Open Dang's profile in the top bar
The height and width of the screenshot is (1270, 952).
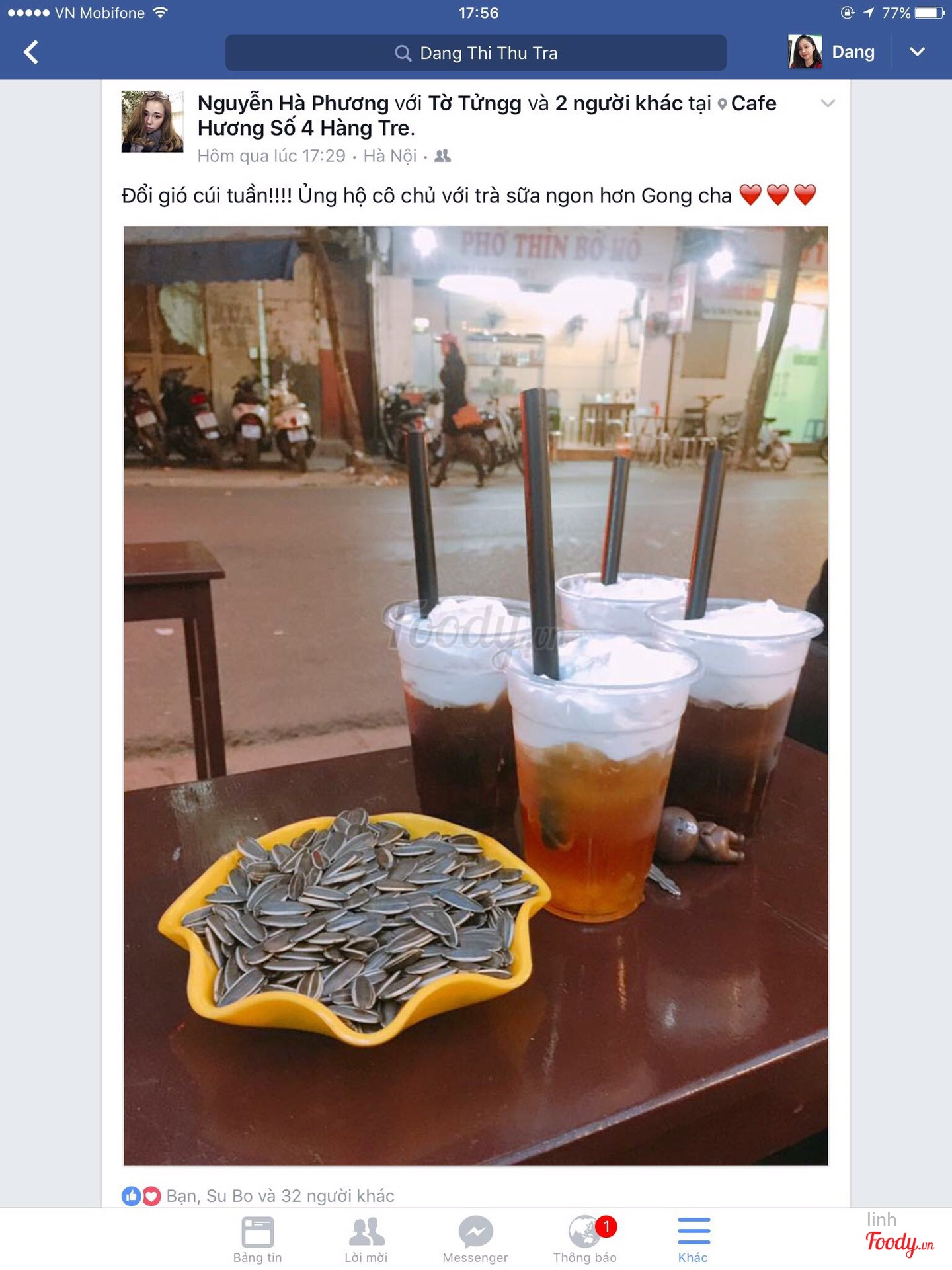832,52
